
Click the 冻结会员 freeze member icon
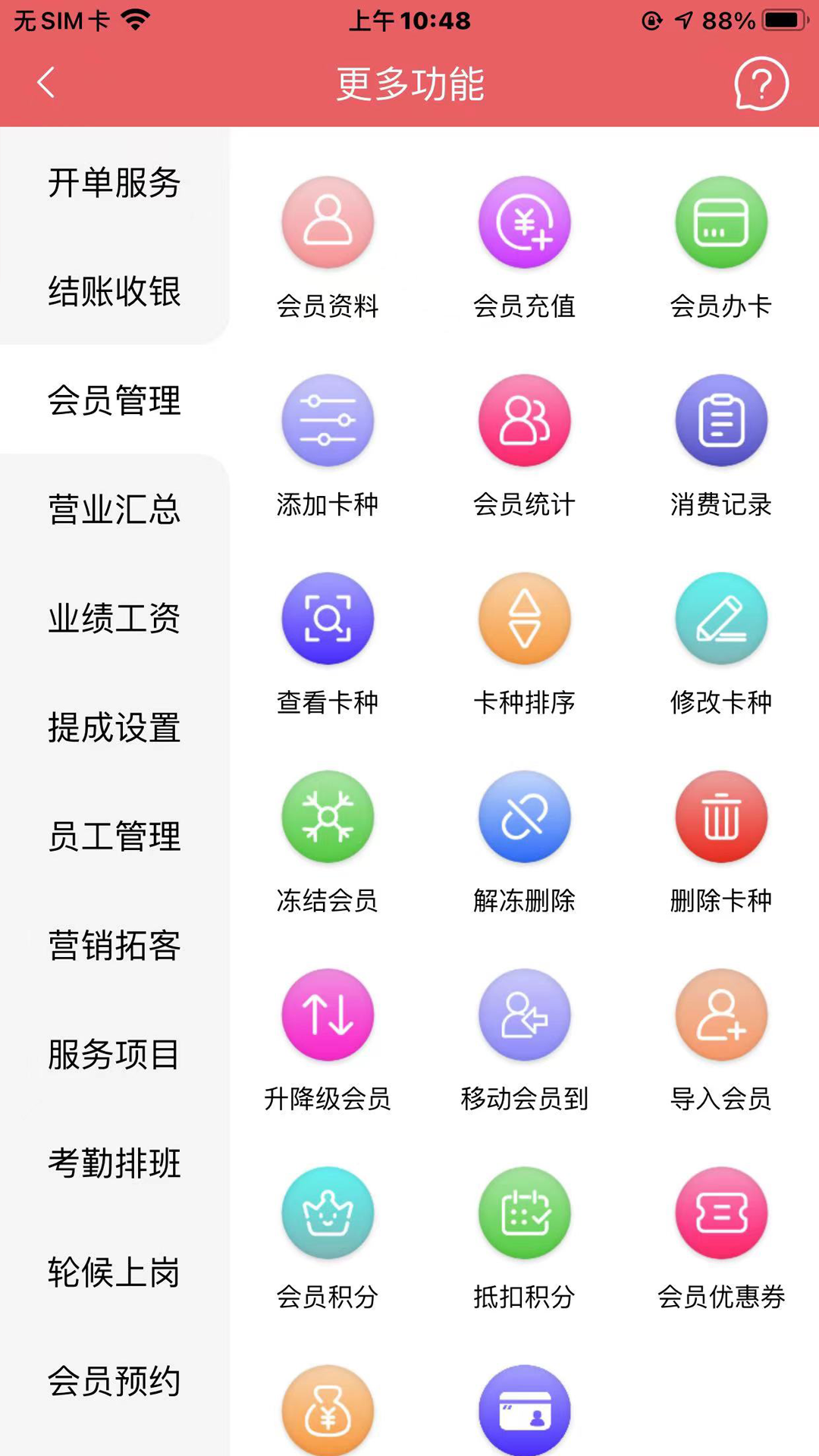pyautogui.click(x=327, y=817)
